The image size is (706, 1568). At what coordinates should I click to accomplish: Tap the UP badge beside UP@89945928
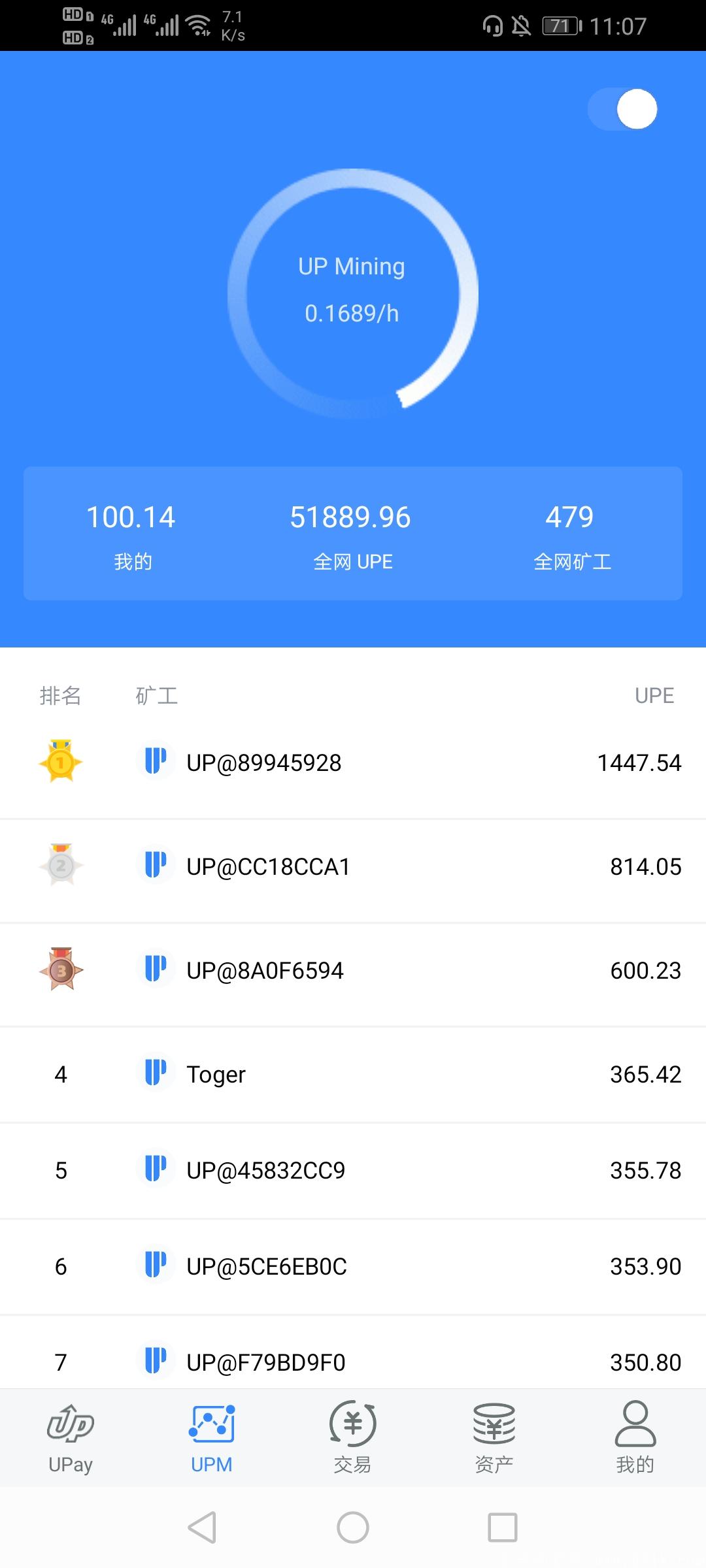(155, 762)
